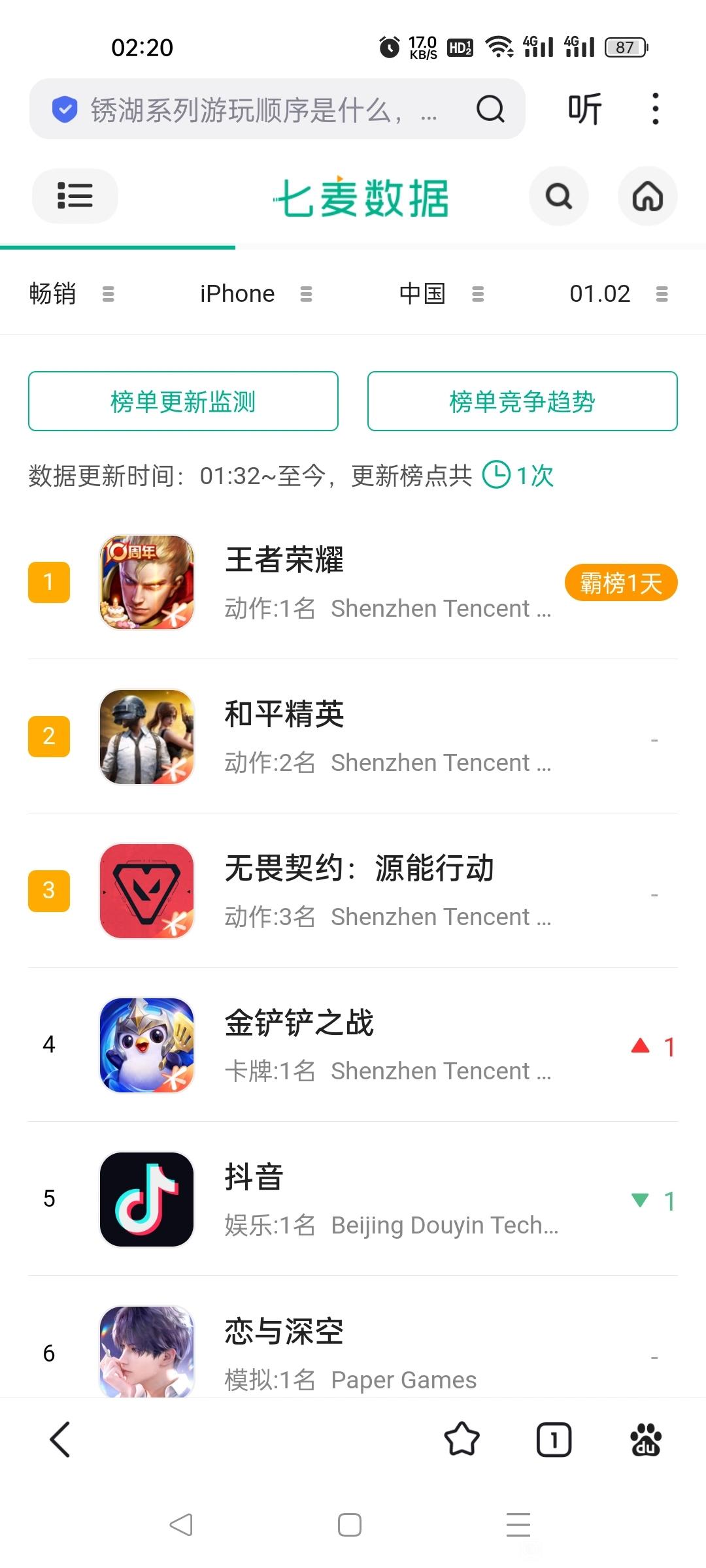Viewport: 706px width, 1568px height.
Task: Select the 中国 region dropdown
Action: click(x=441, y=294)
